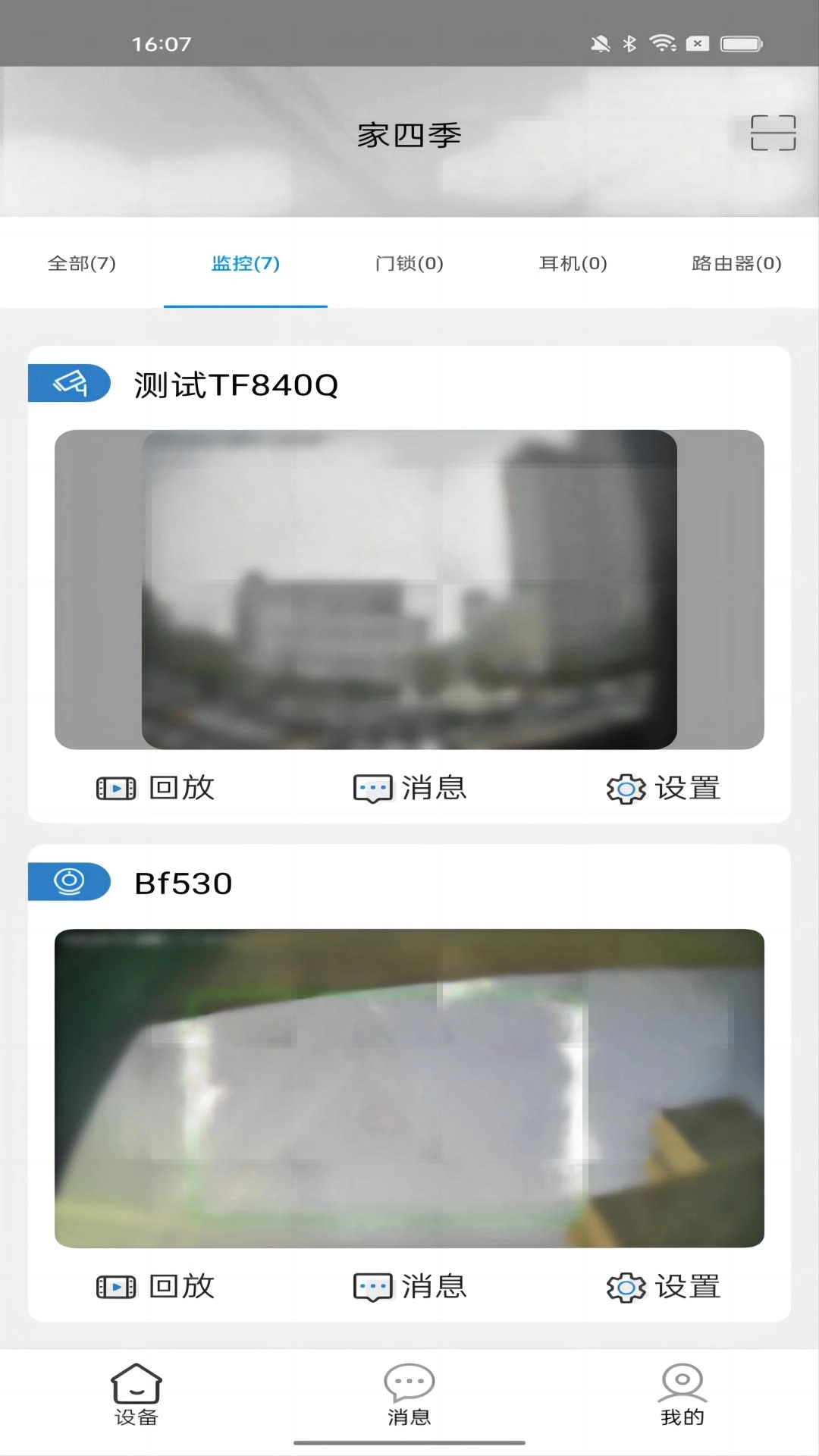Open the 我的 bottom tab
Image resolution: width=819 pixels, height=1456 pixels.
(682, 1395)
